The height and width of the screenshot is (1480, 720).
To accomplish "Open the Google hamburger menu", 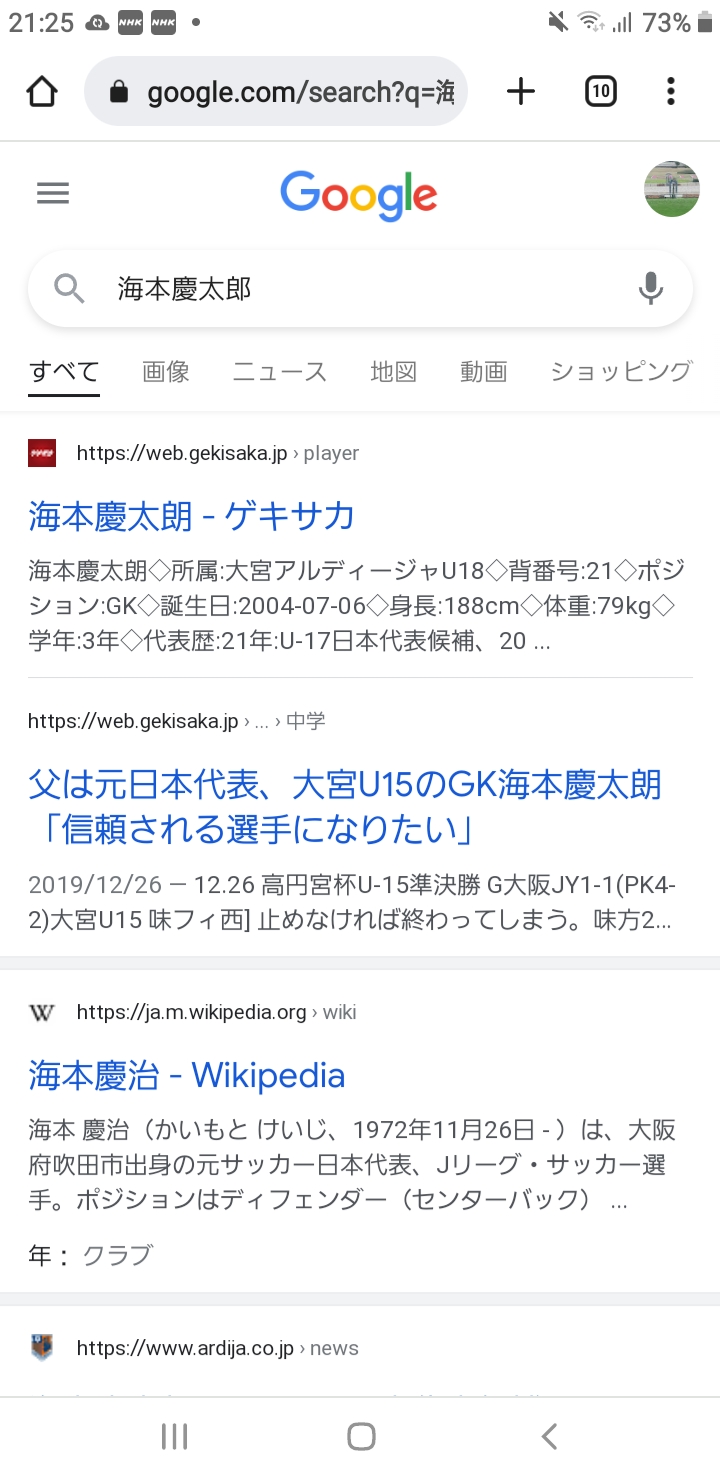I will [53, 193].
